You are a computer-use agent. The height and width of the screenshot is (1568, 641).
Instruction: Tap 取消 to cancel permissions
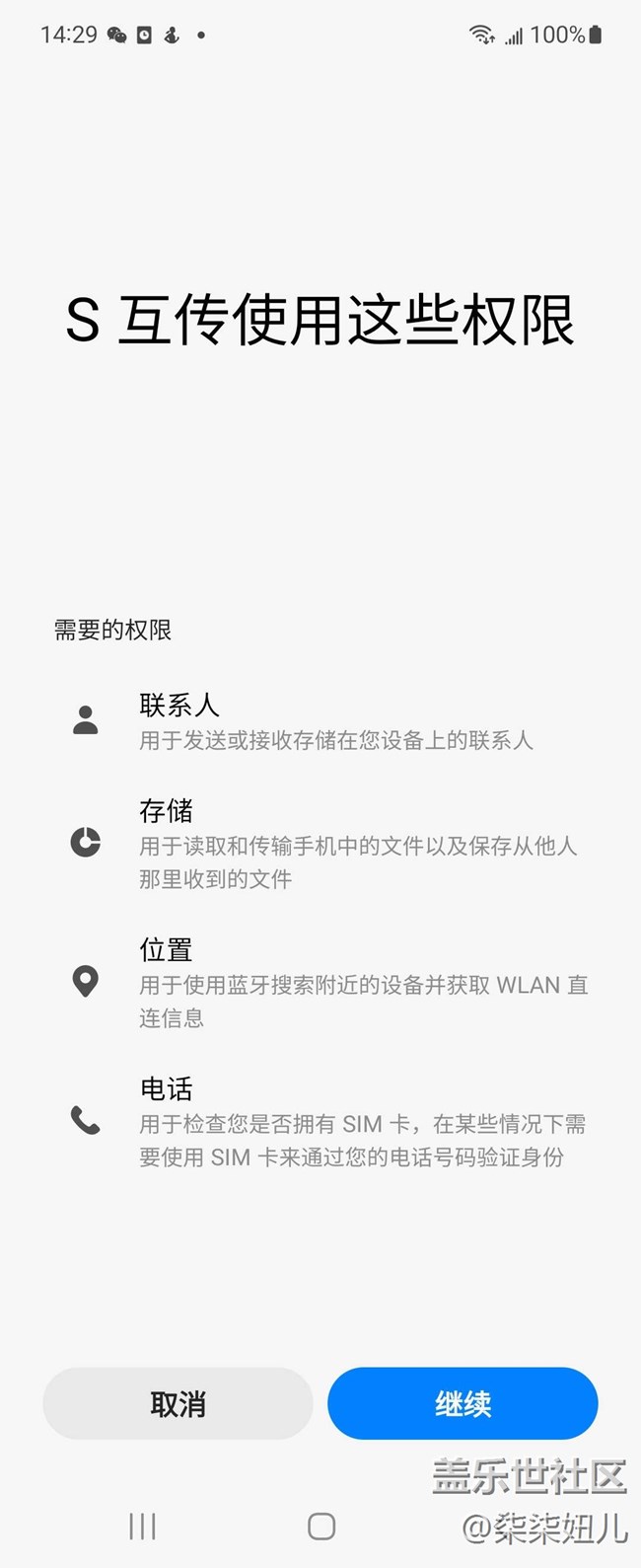178,1403
